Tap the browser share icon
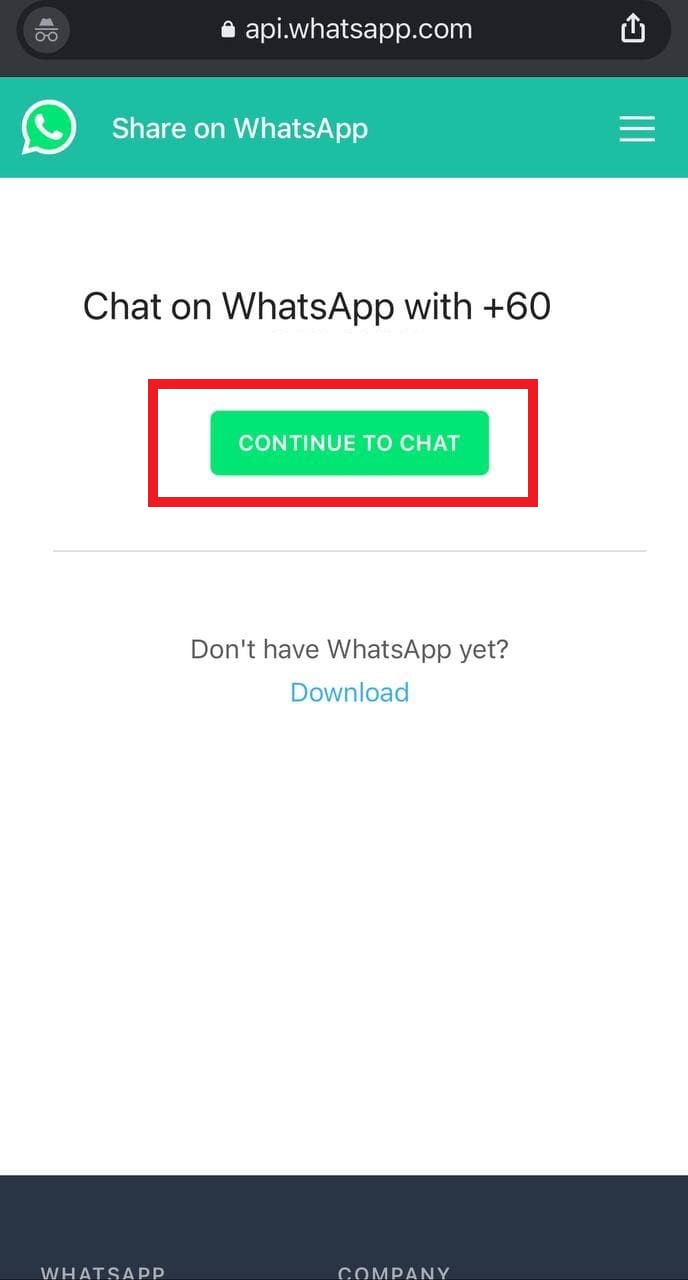The width and height of the screenshot is (688, 1280). pos(633,30)
